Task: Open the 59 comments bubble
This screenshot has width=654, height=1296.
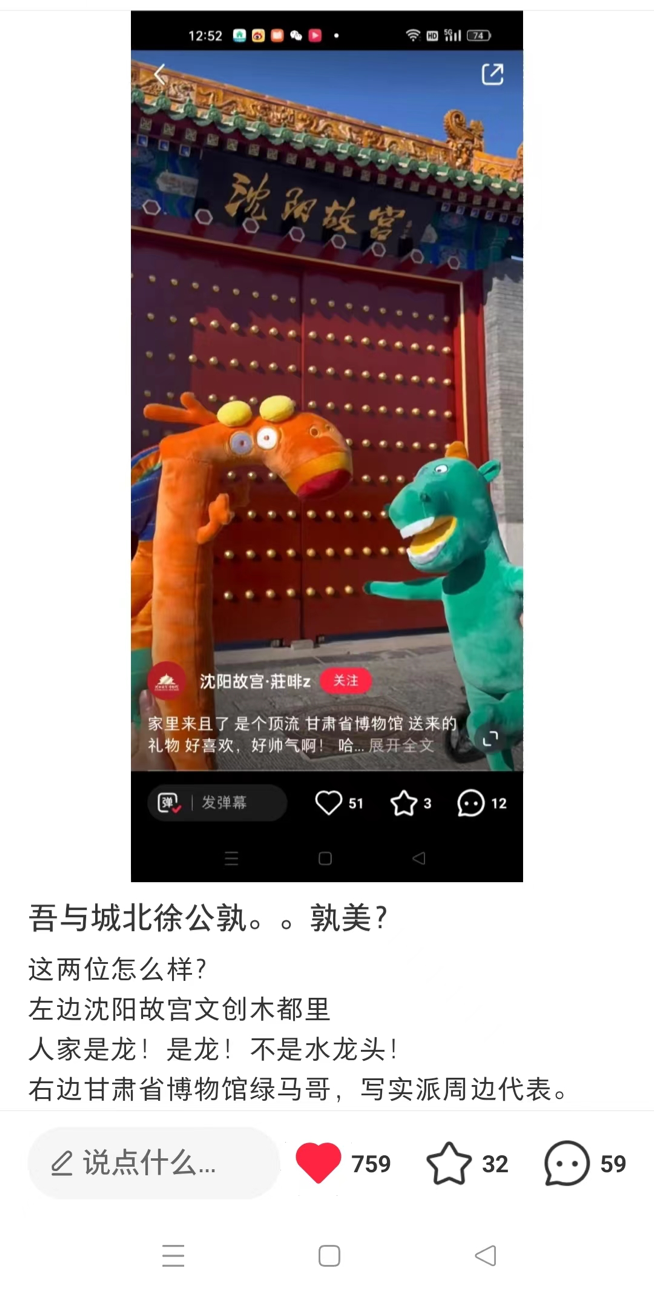Action: pyautogui.click(x=567, y=1163)
